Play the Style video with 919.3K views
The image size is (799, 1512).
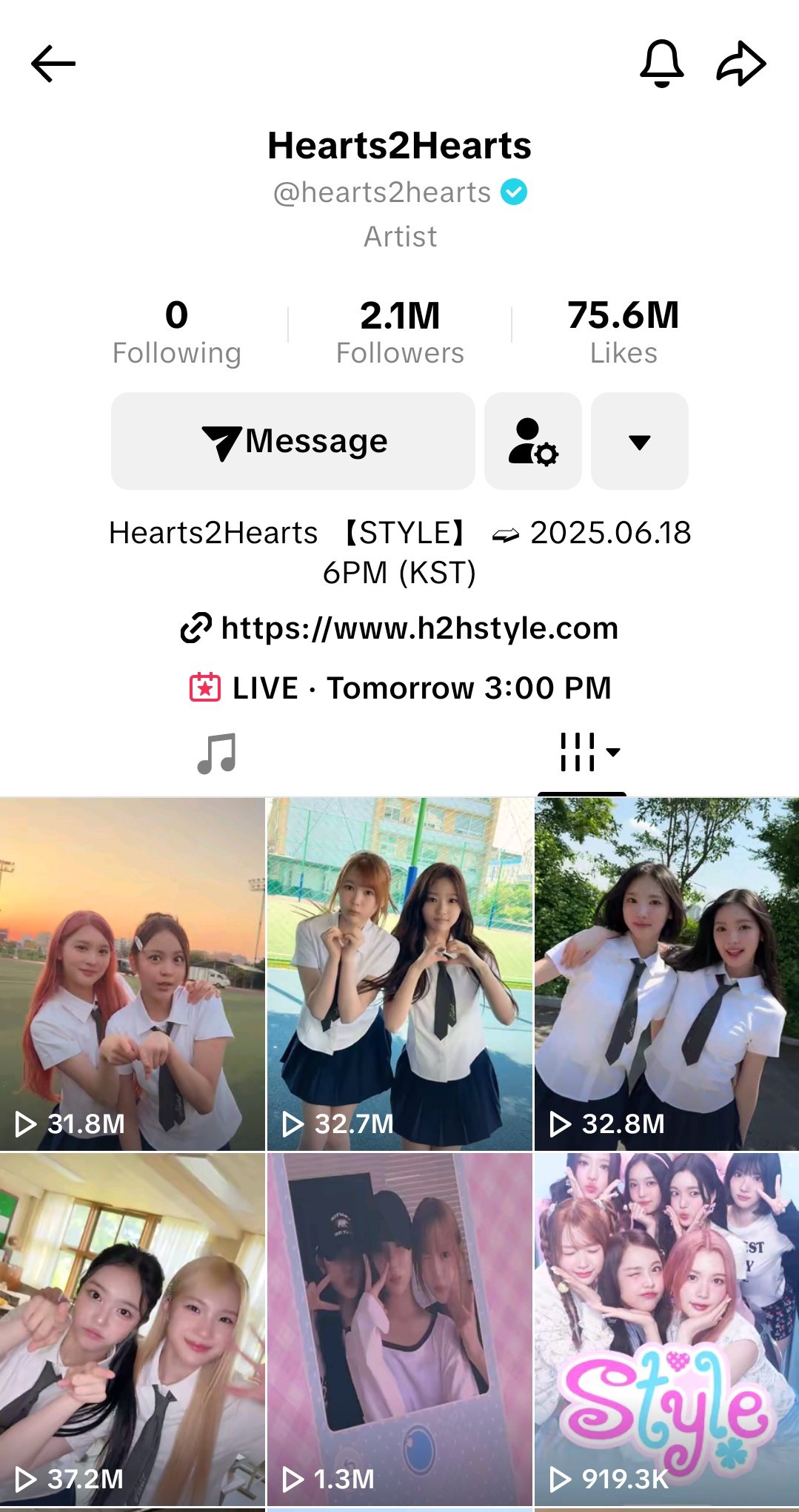[x=667, y=1330]
